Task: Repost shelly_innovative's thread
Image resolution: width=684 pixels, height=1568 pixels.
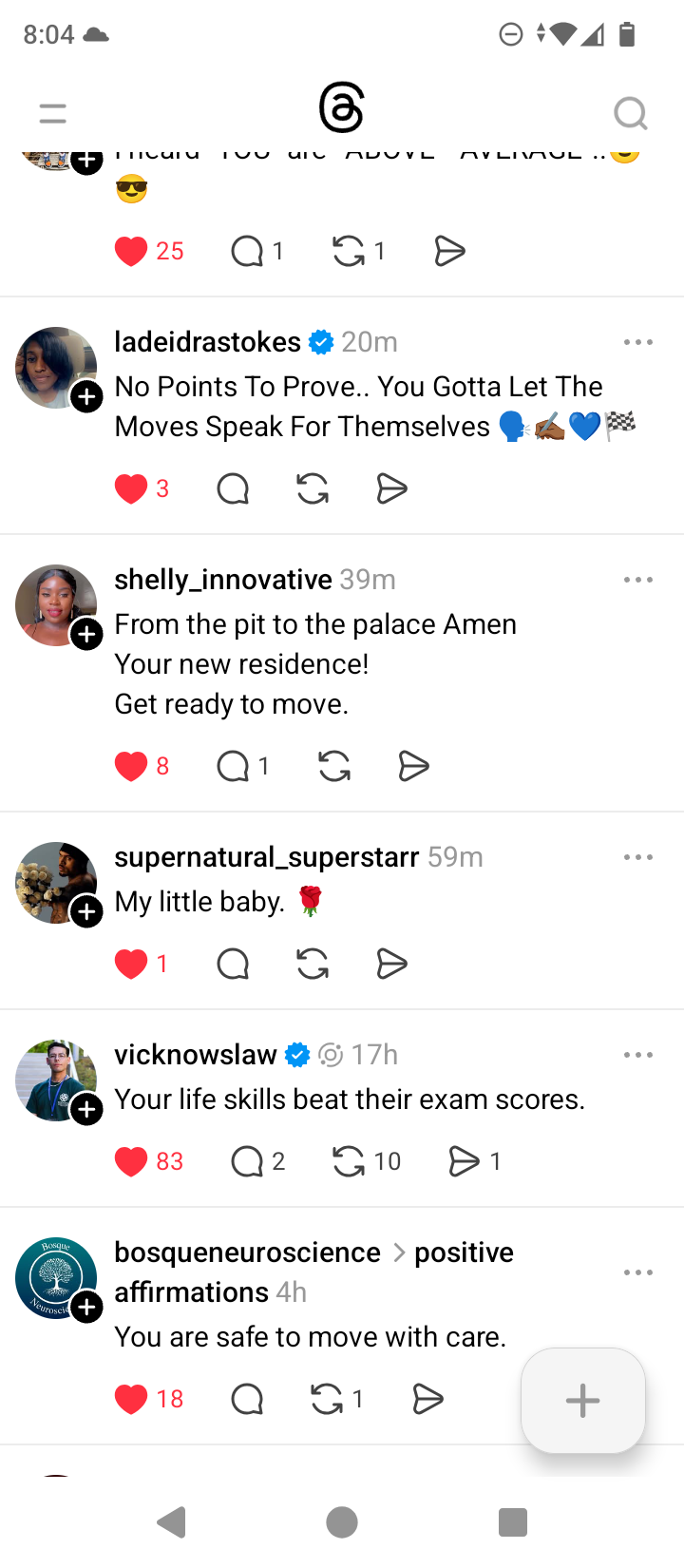Action: click(x=334, y=766)
